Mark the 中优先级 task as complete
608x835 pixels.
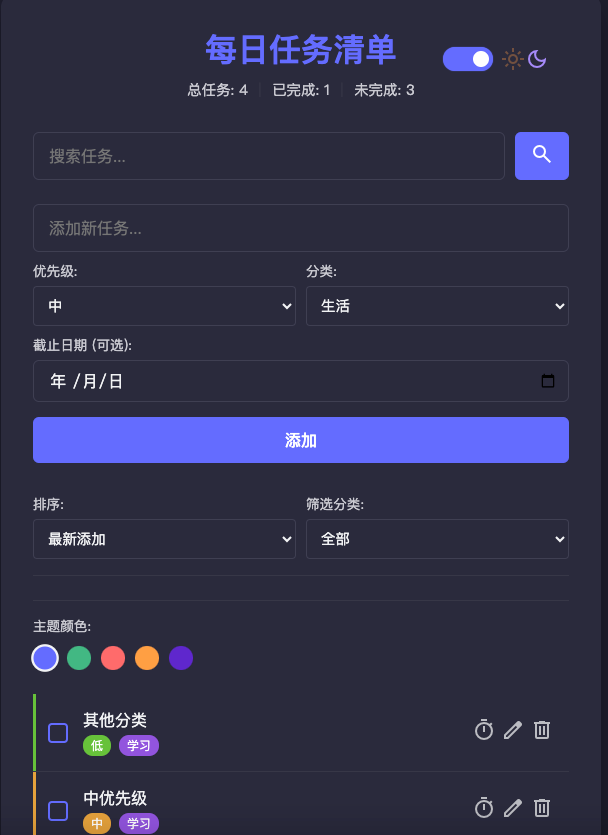pos(58,811)
